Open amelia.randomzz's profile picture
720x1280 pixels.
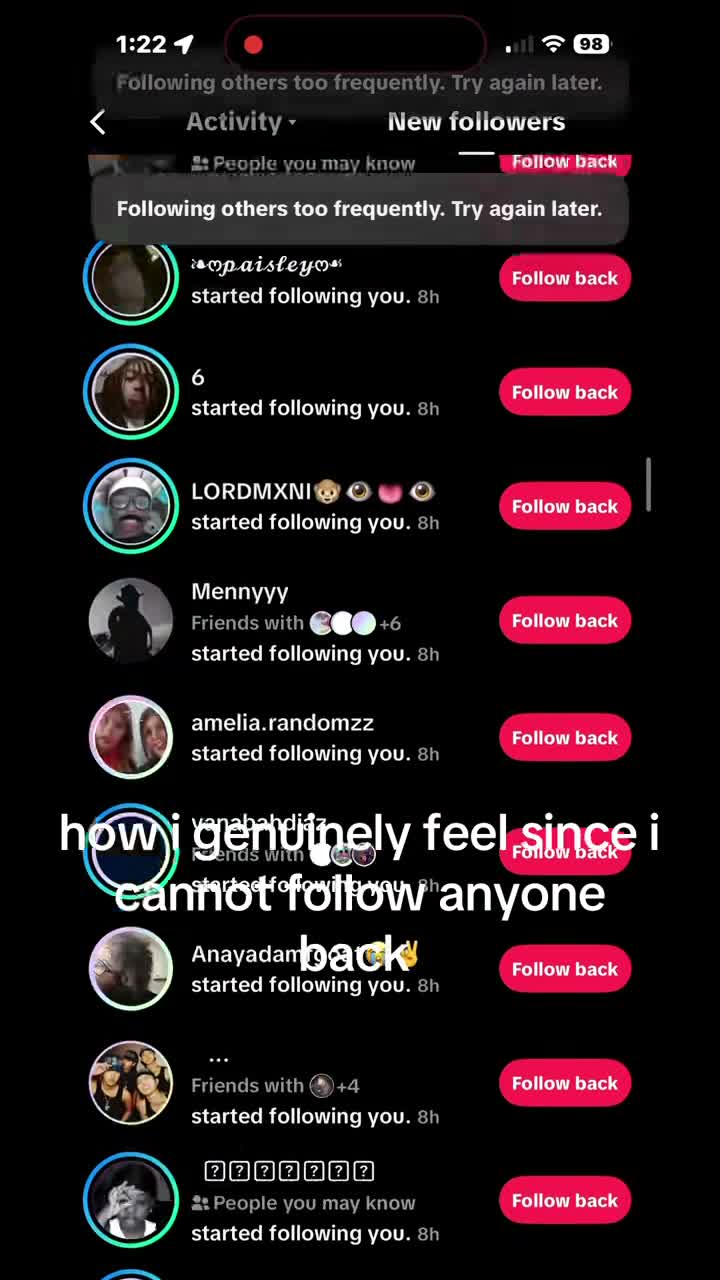131,737
